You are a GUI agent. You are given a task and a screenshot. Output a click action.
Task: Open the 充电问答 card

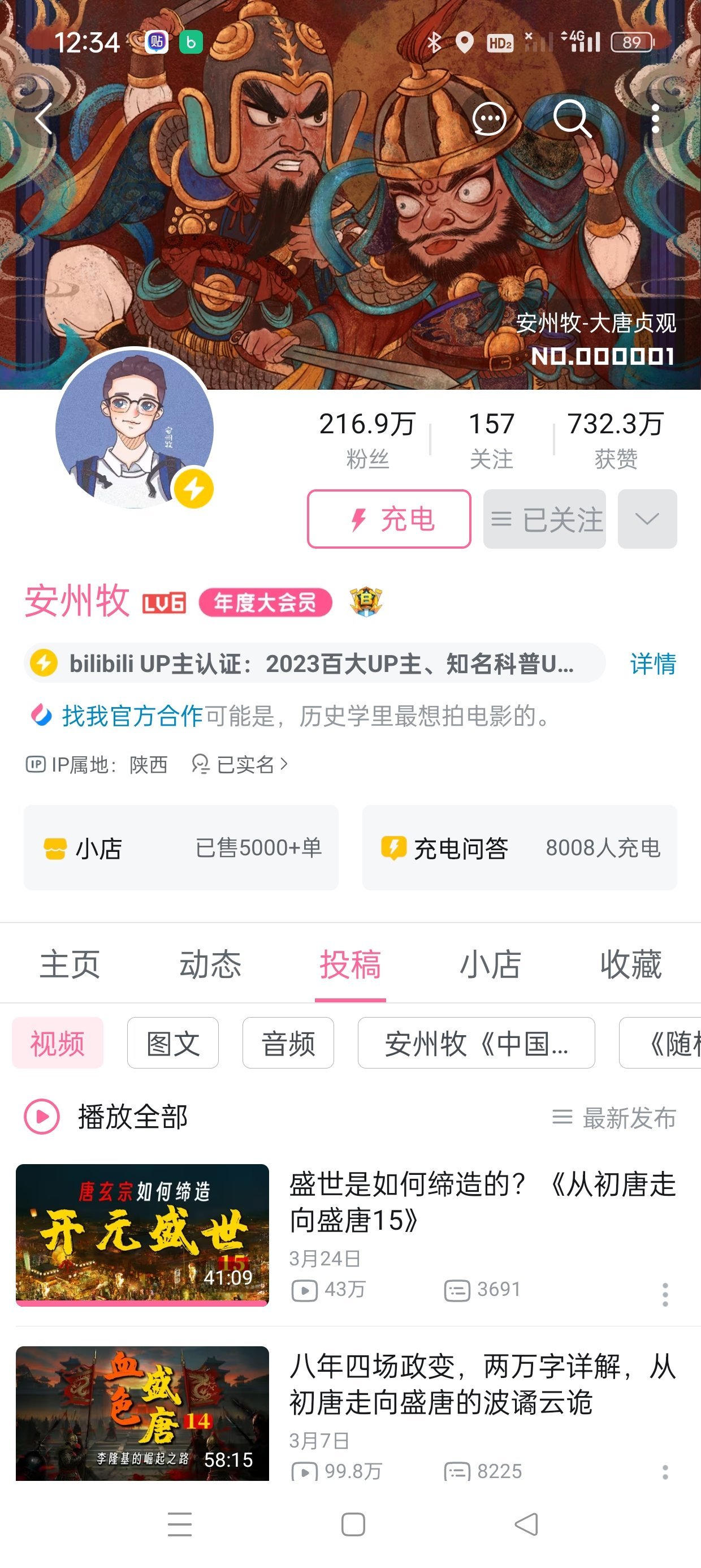[x=519, y=847]
